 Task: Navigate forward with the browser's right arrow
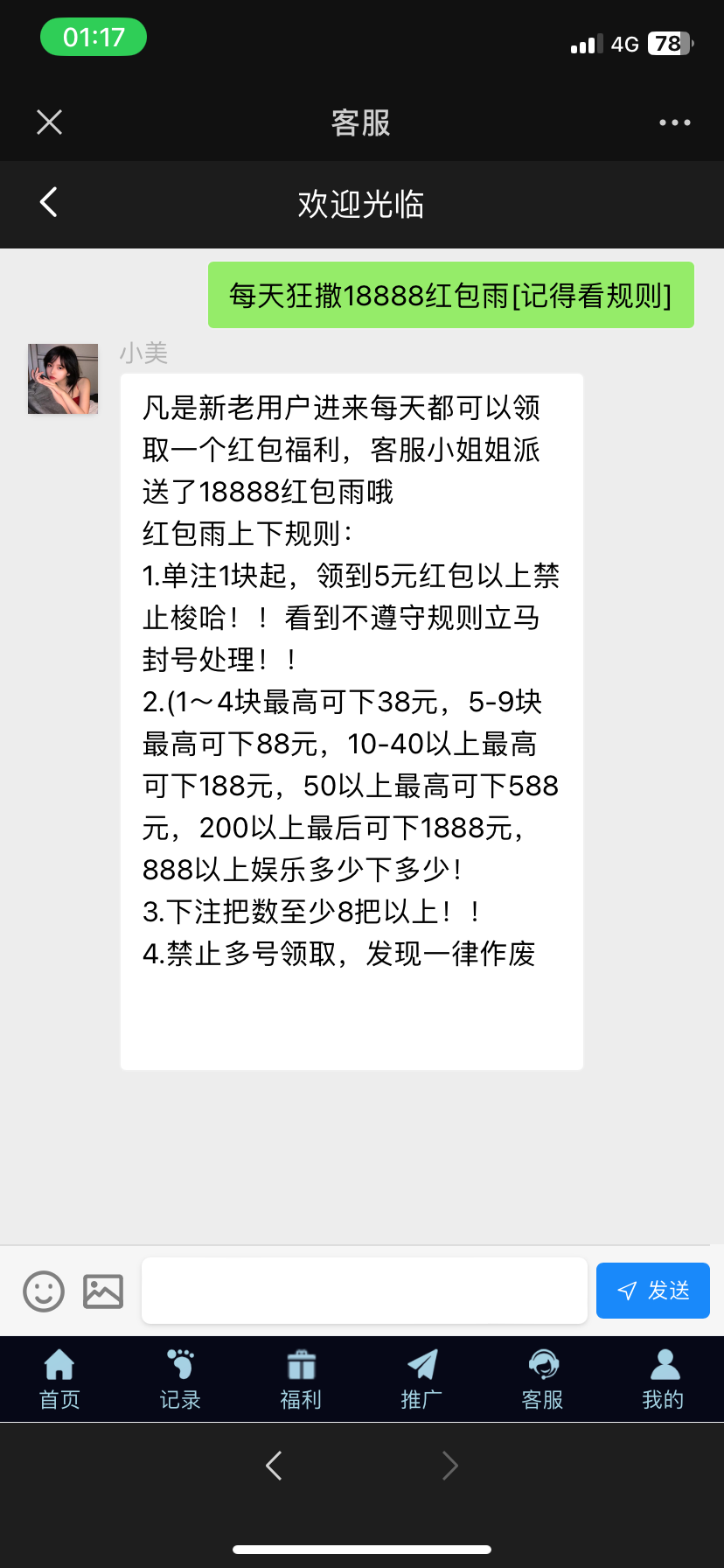(450, 1465)
